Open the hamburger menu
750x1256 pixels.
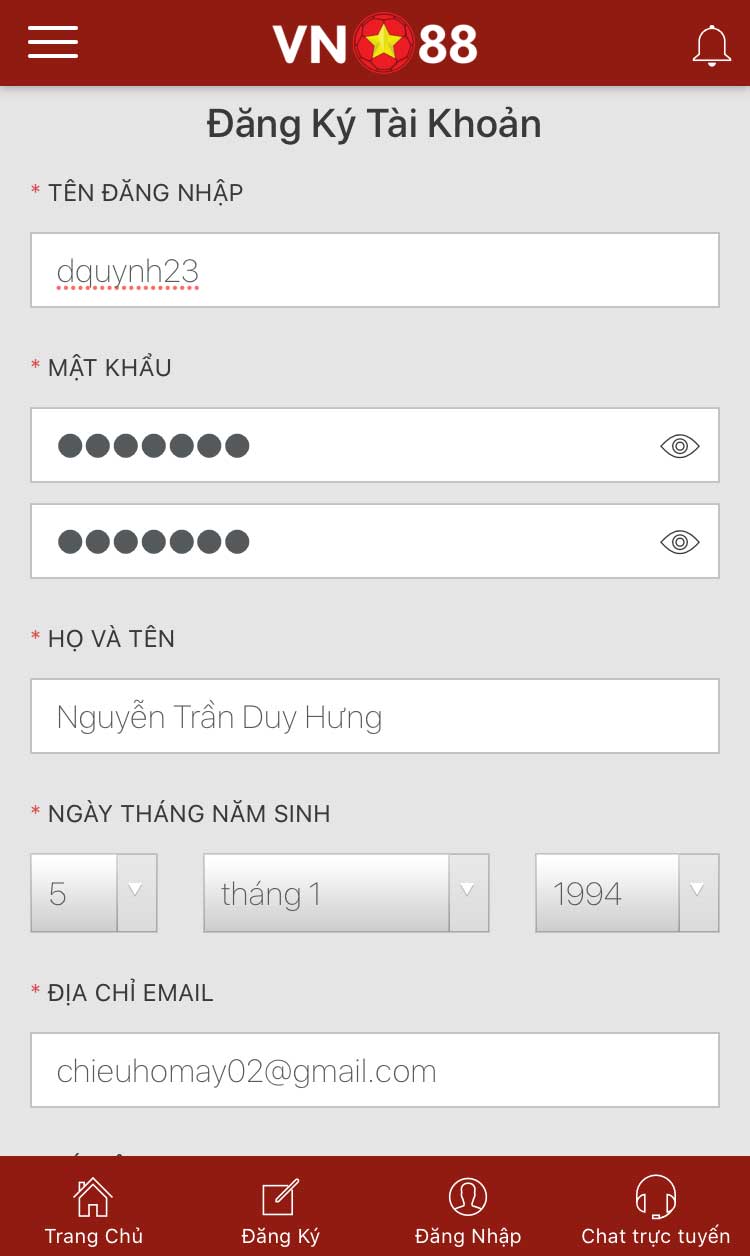[x=53, y=42]
